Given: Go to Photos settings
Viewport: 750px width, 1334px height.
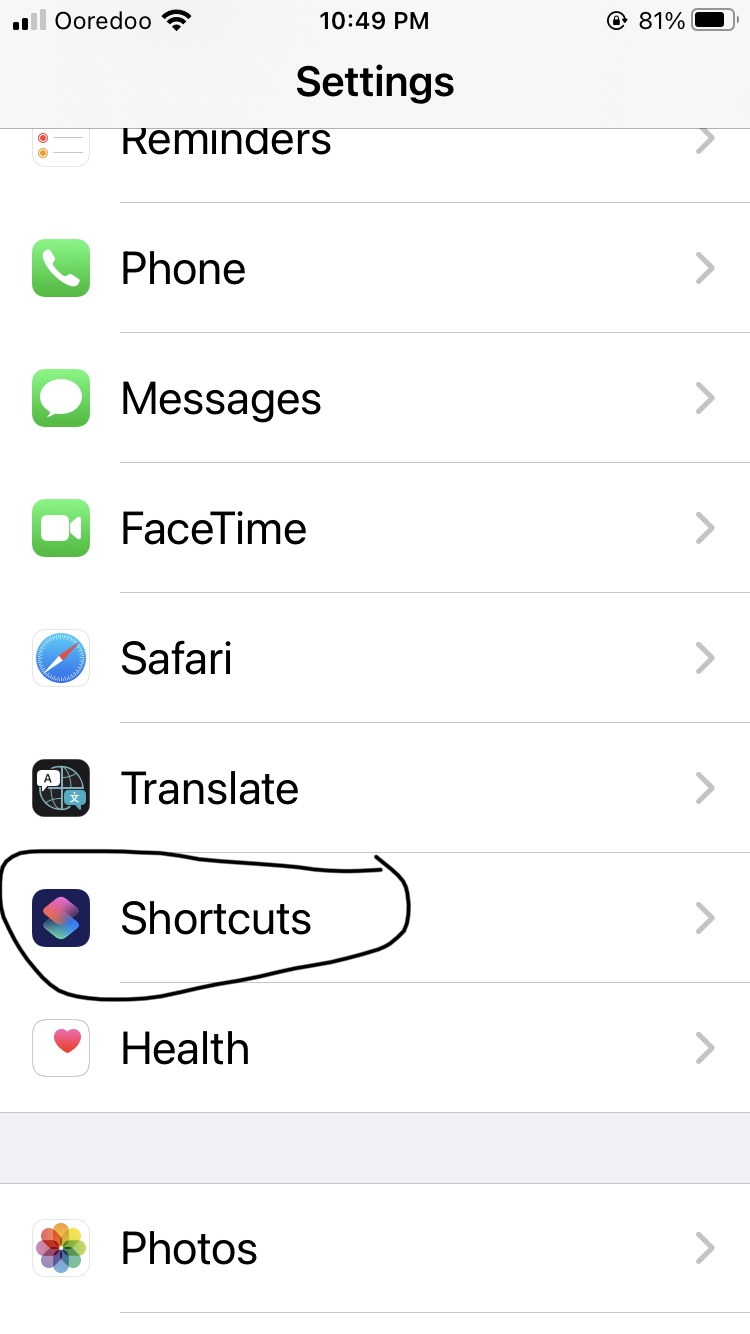Looking at the screenshot, I should click(x=375, y=1248).
